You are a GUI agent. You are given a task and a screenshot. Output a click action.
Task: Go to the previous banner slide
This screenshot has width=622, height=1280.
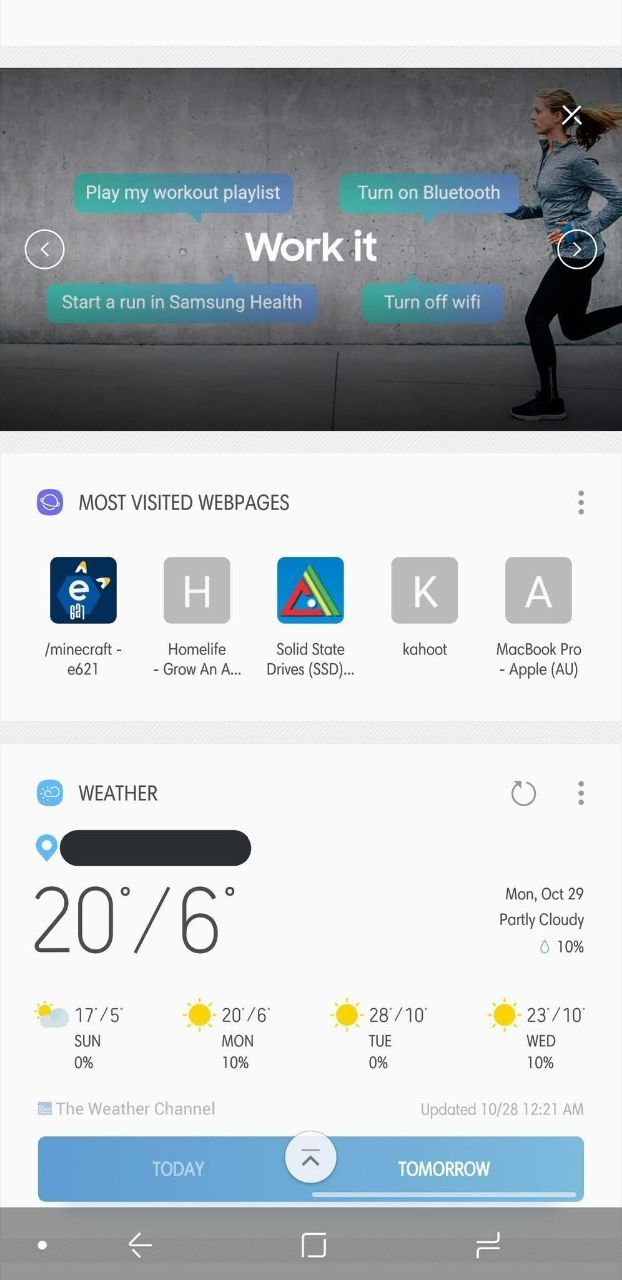tap(44, 249)
